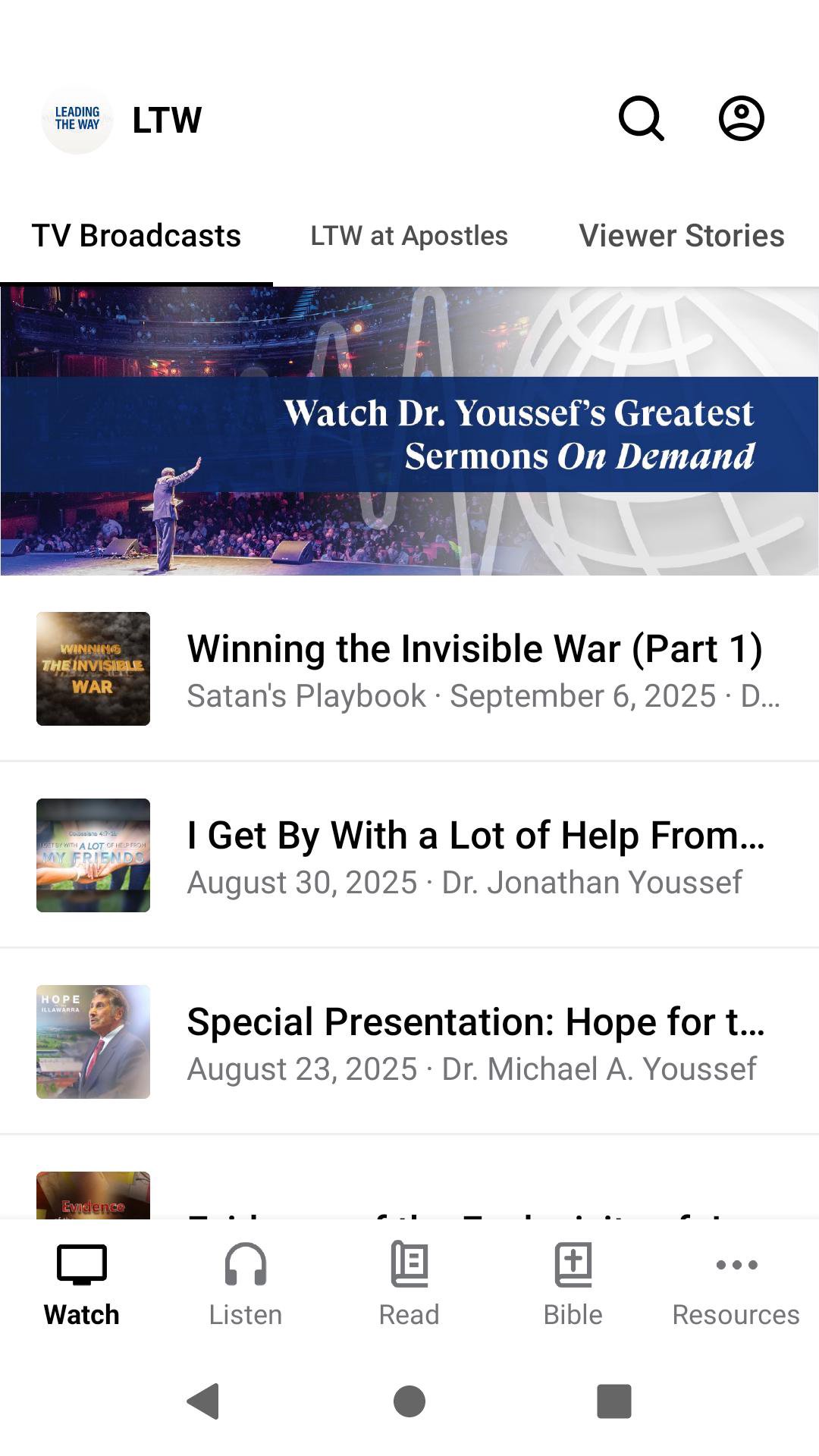Go to the device home screen
The image size is (819, 1456).
[409, 1401]
